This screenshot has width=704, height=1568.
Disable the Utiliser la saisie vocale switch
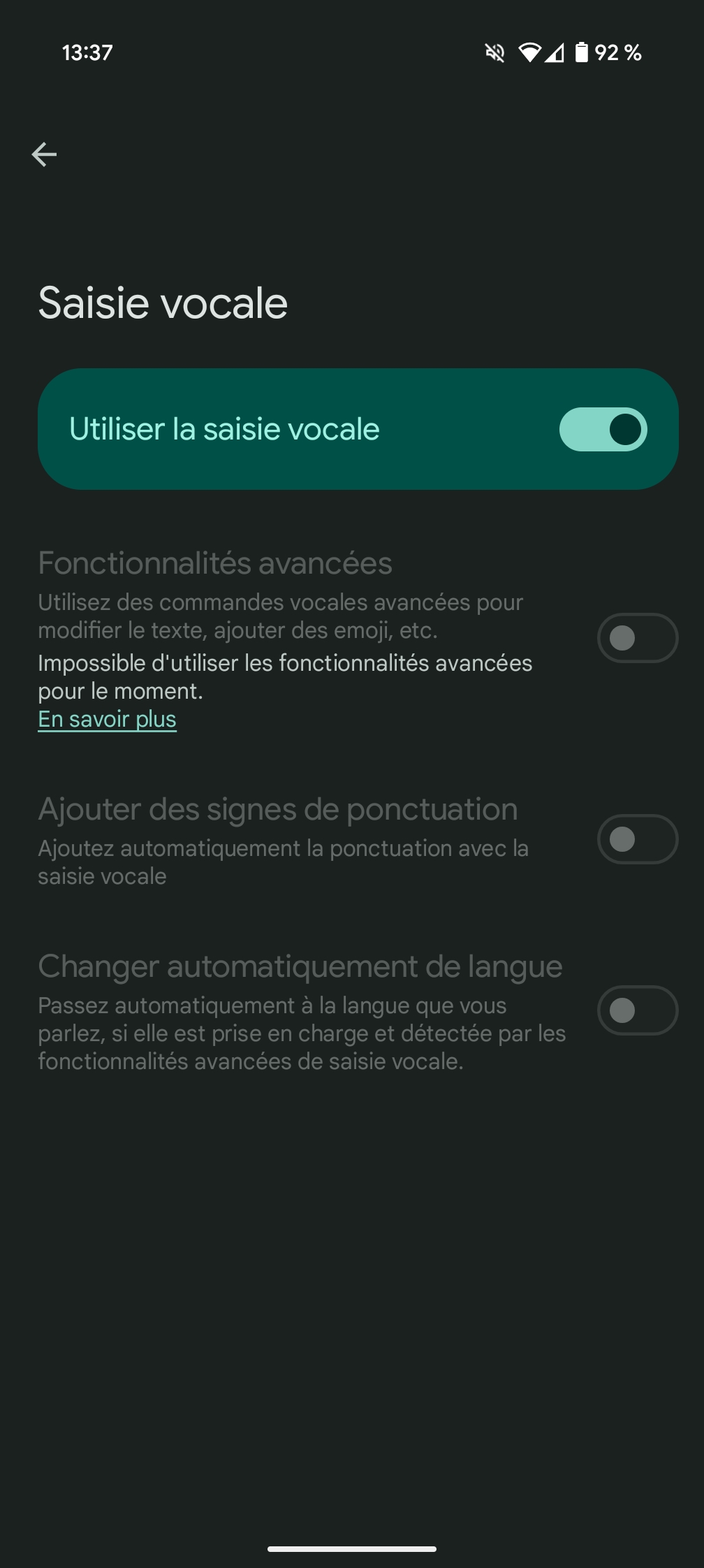click(603, 429)
